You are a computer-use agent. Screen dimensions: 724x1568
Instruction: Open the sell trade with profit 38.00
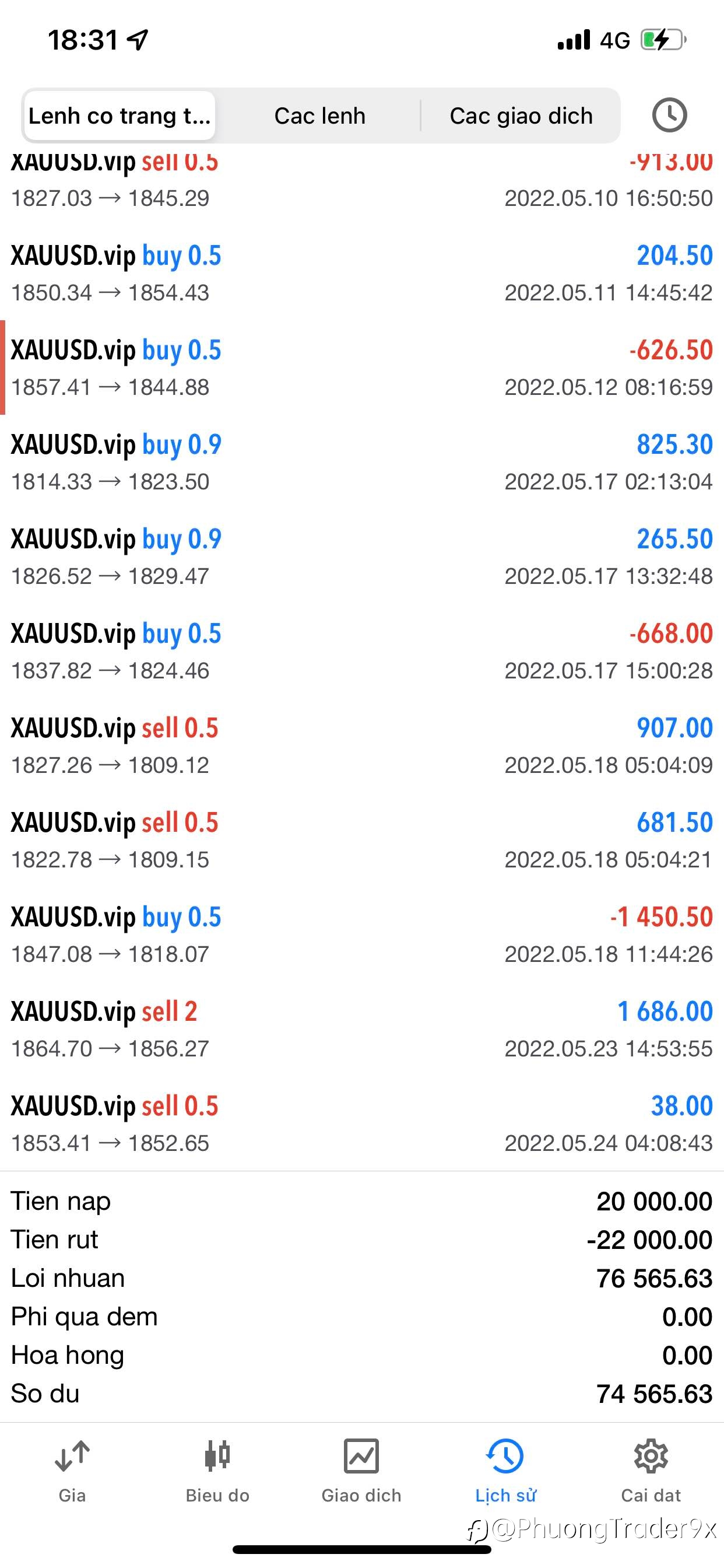point(362,1122)
